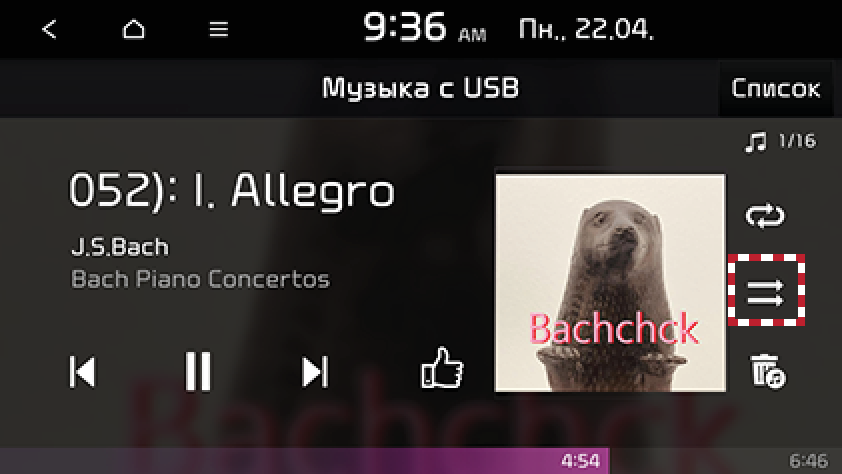Image resolution: width=842 pixels, height=474 pixels.
Task: Open the Список track list
Action: click(775, 88)
